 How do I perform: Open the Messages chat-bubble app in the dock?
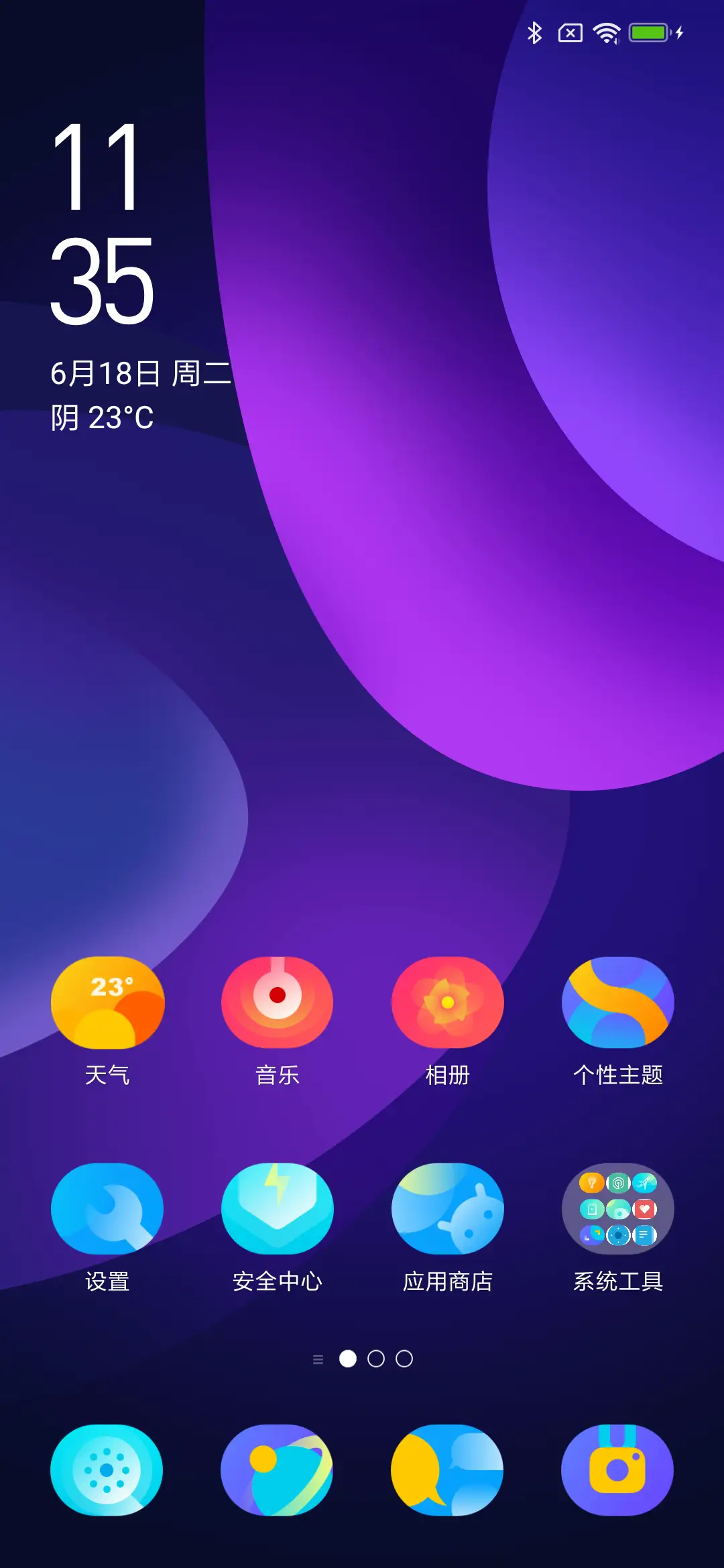(x=447, y=1469)
